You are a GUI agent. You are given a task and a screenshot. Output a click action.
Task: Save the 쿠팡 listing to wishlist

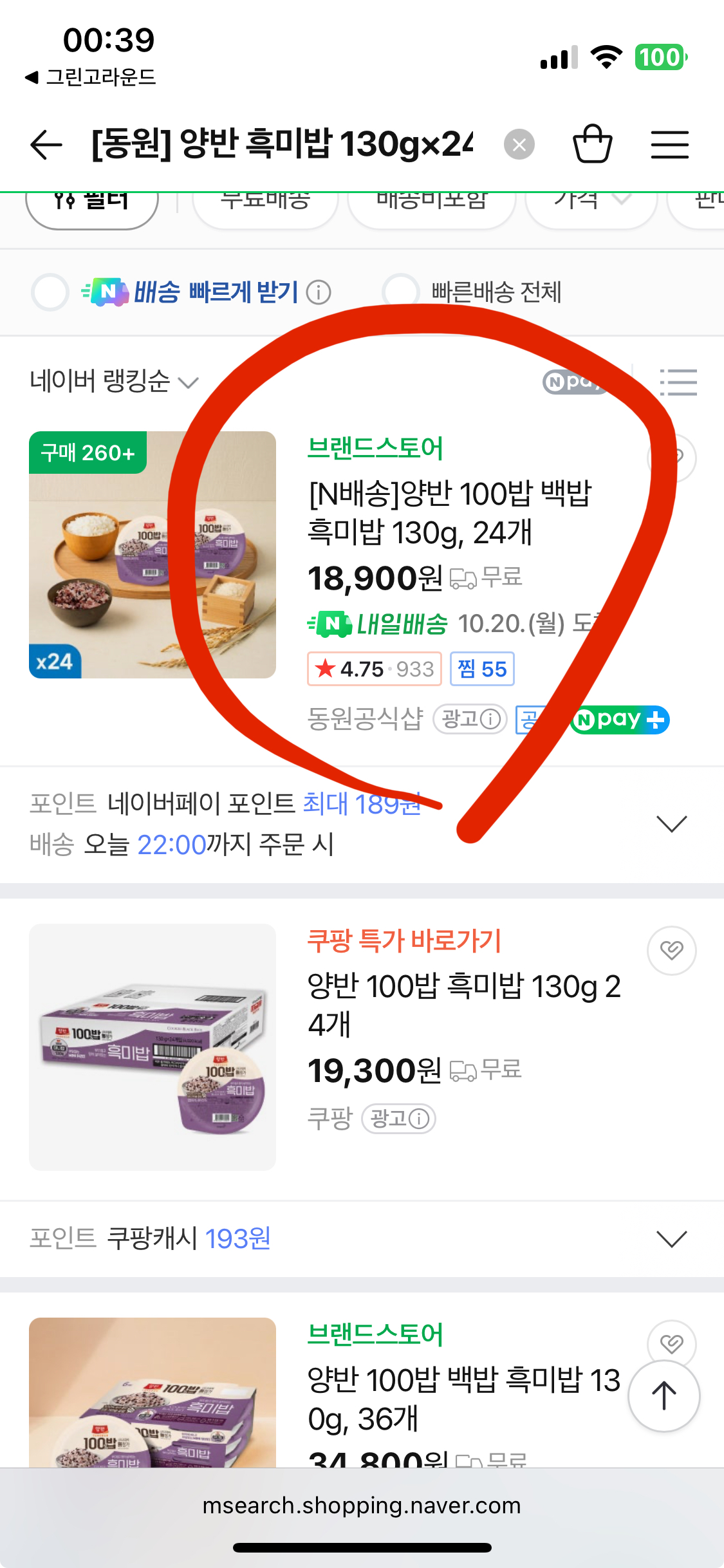pos(671,951)
